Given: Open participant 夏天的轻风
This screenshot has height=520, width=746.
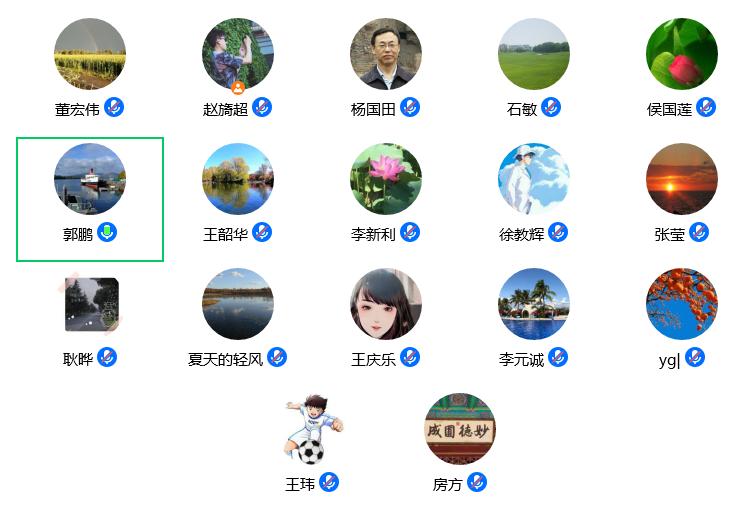Looking at the screenshot, I should (238, 304).
